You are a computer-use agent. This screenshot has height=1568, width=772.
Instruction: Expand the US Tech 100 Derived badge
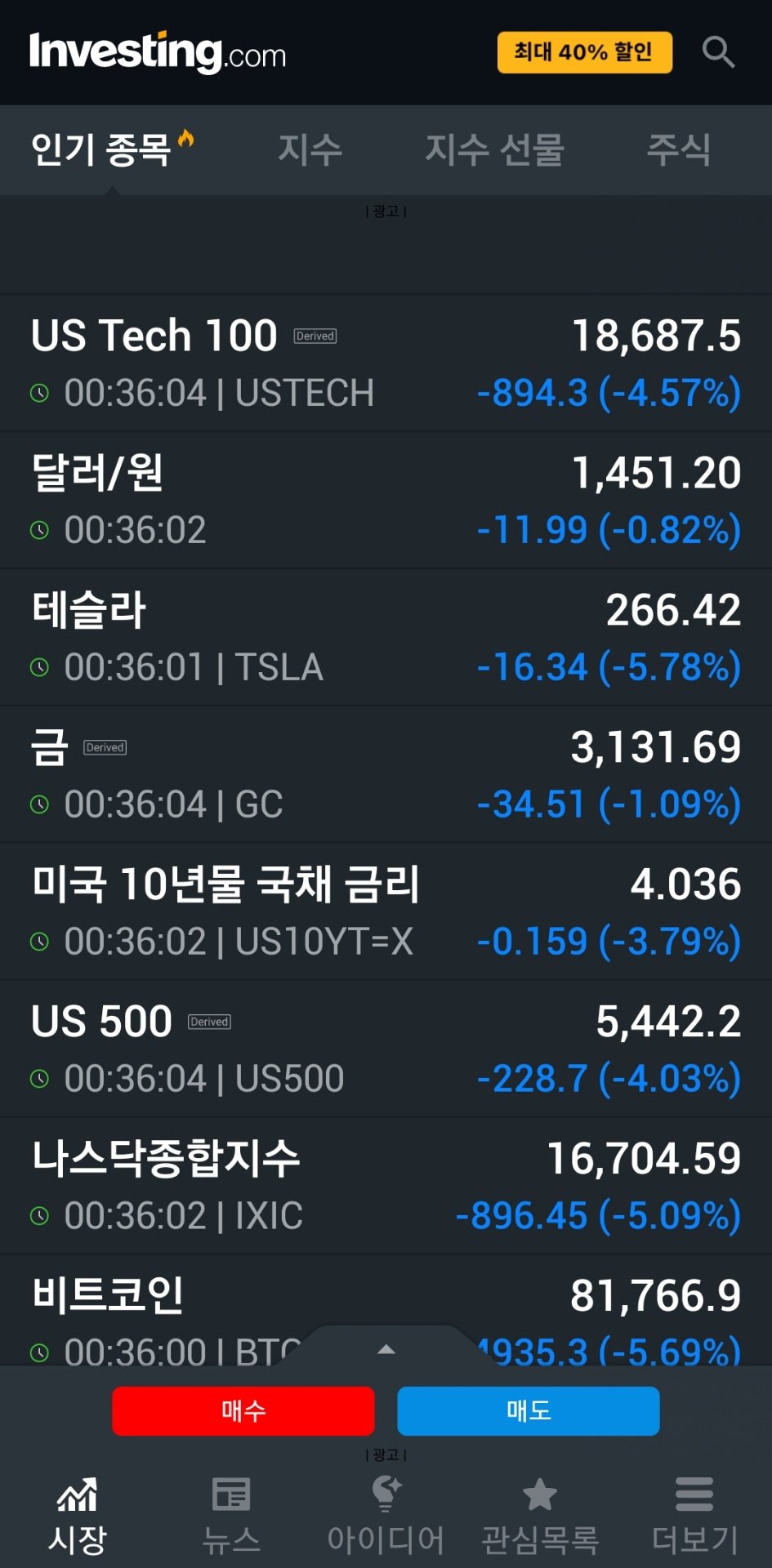tap(315, 335)
